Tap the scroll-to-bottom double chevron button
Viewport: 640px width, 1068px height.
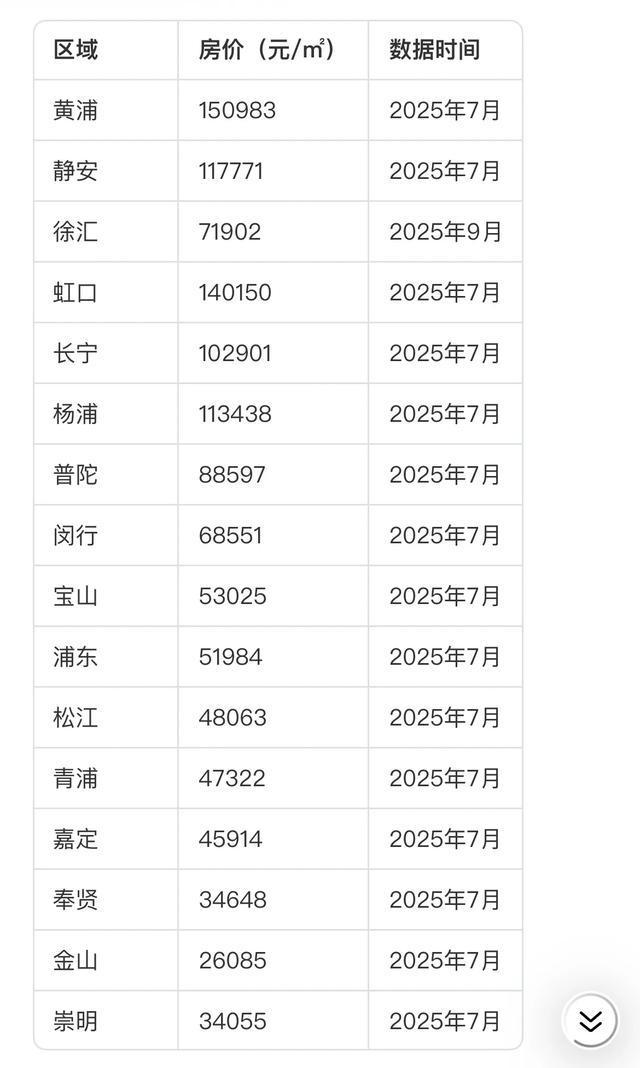[590, 1020]
